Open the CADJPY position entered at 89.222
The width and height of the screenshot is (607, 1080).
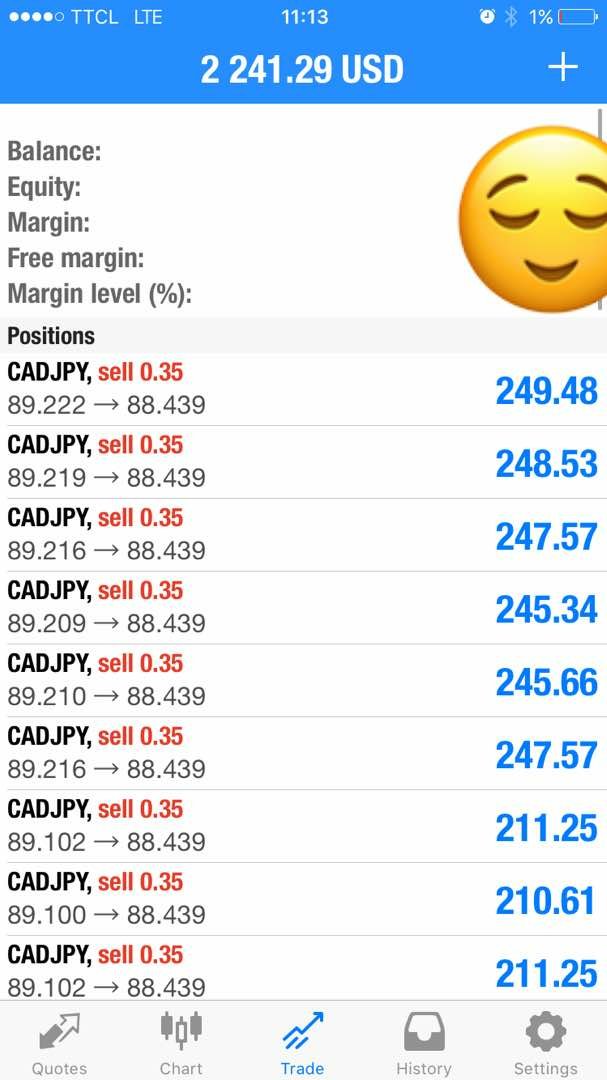tap(303, 389)
